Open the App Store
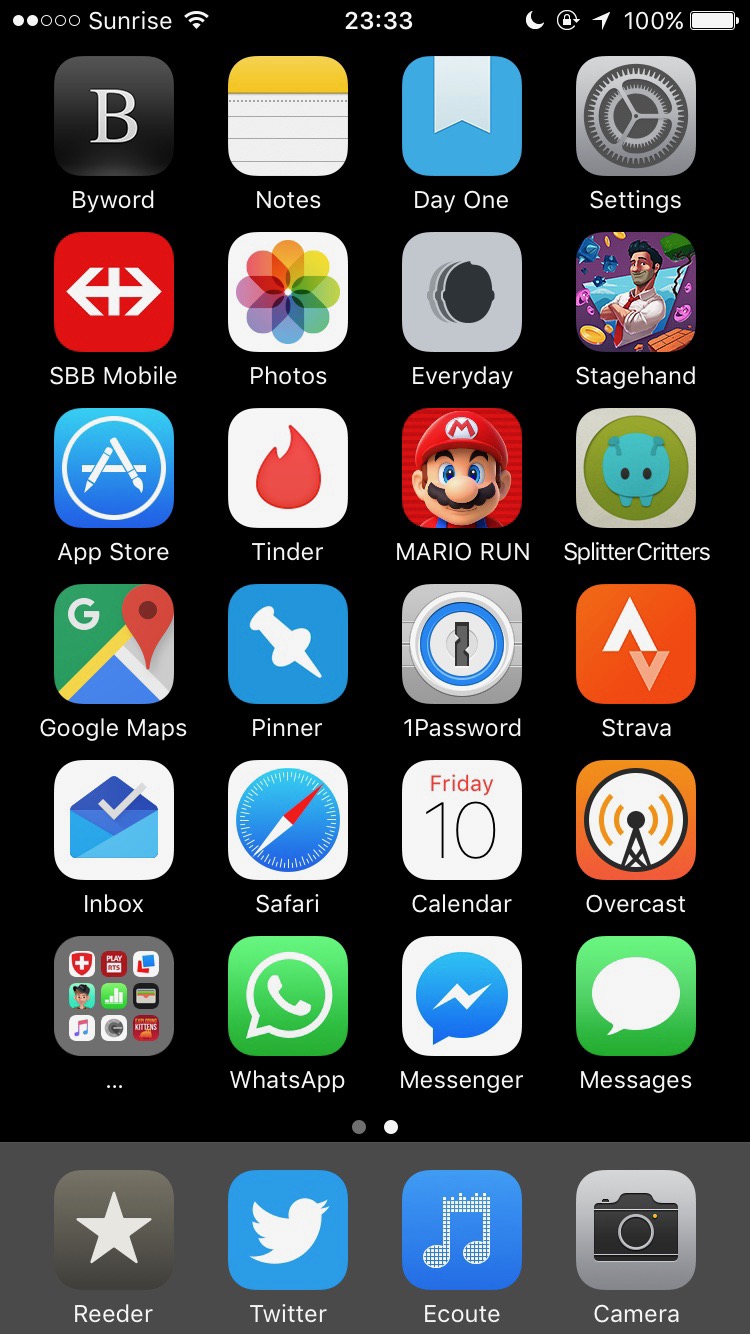This screenshot has width=750, height=1334. (x=113, y=468)
